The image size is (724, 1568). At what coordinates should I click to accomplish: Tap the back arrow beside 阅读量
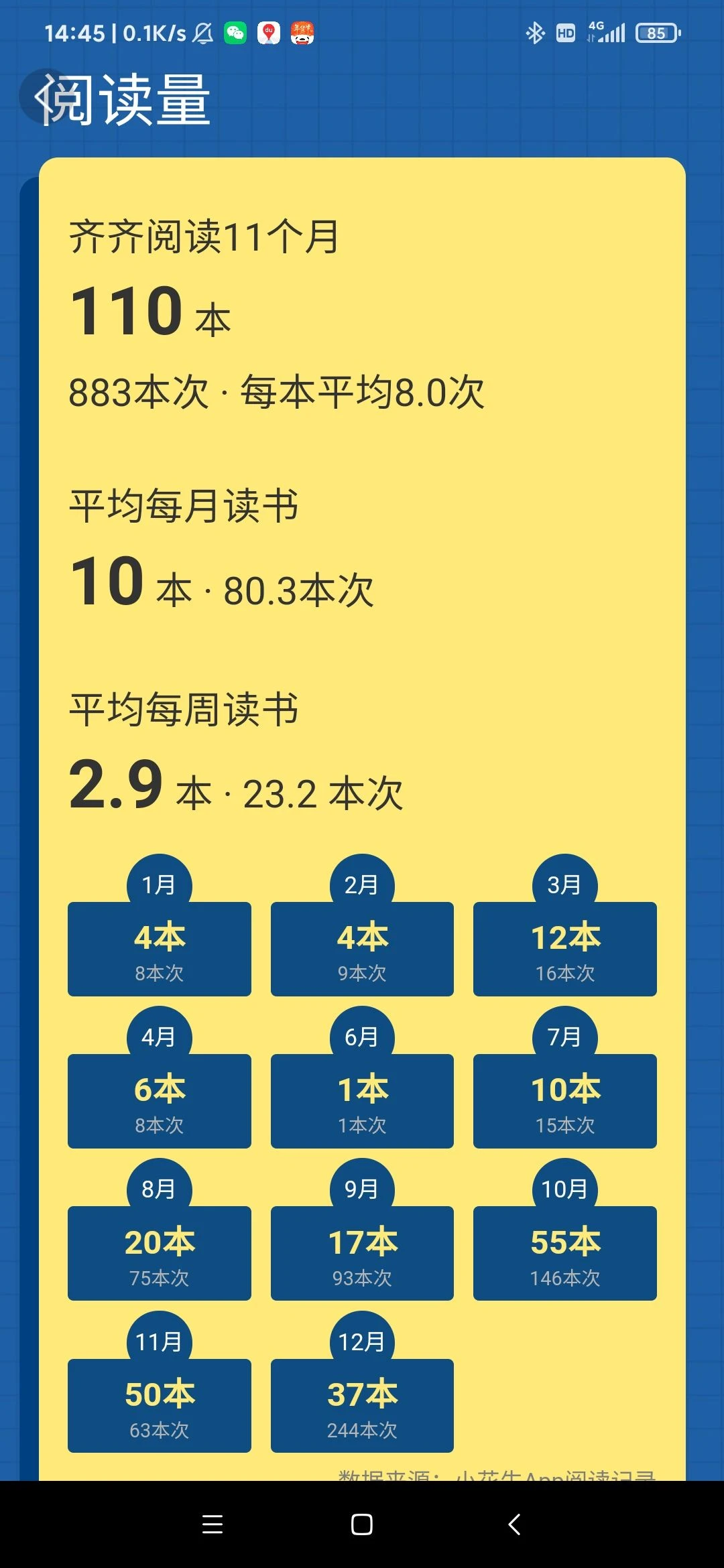pyautogui.click(x=44, y=98)
